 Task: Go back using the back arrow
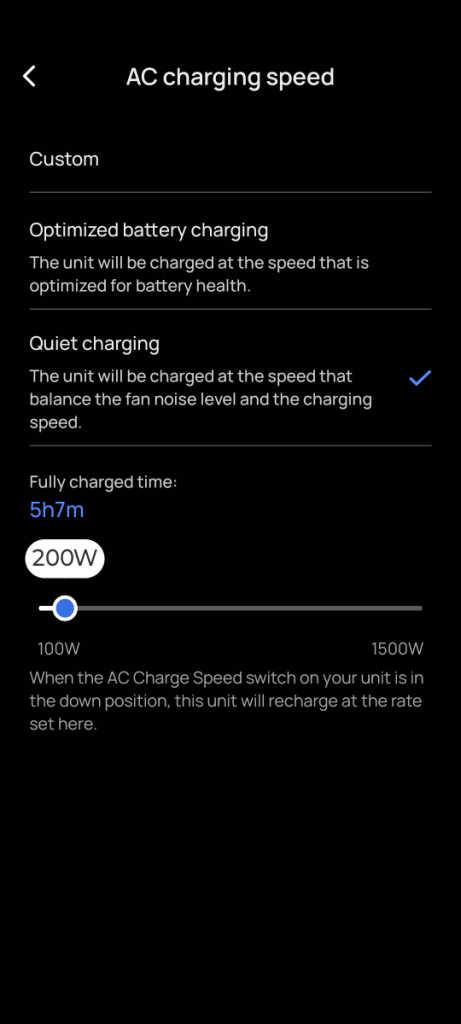29,76
